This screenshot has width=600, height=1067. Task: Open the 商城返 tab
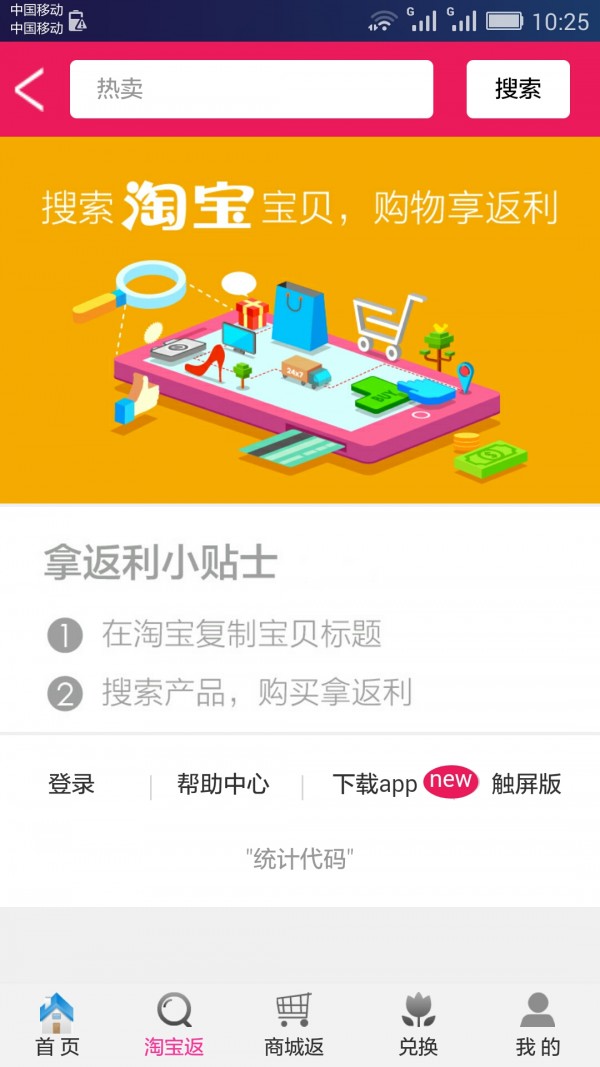(294, 1026)
